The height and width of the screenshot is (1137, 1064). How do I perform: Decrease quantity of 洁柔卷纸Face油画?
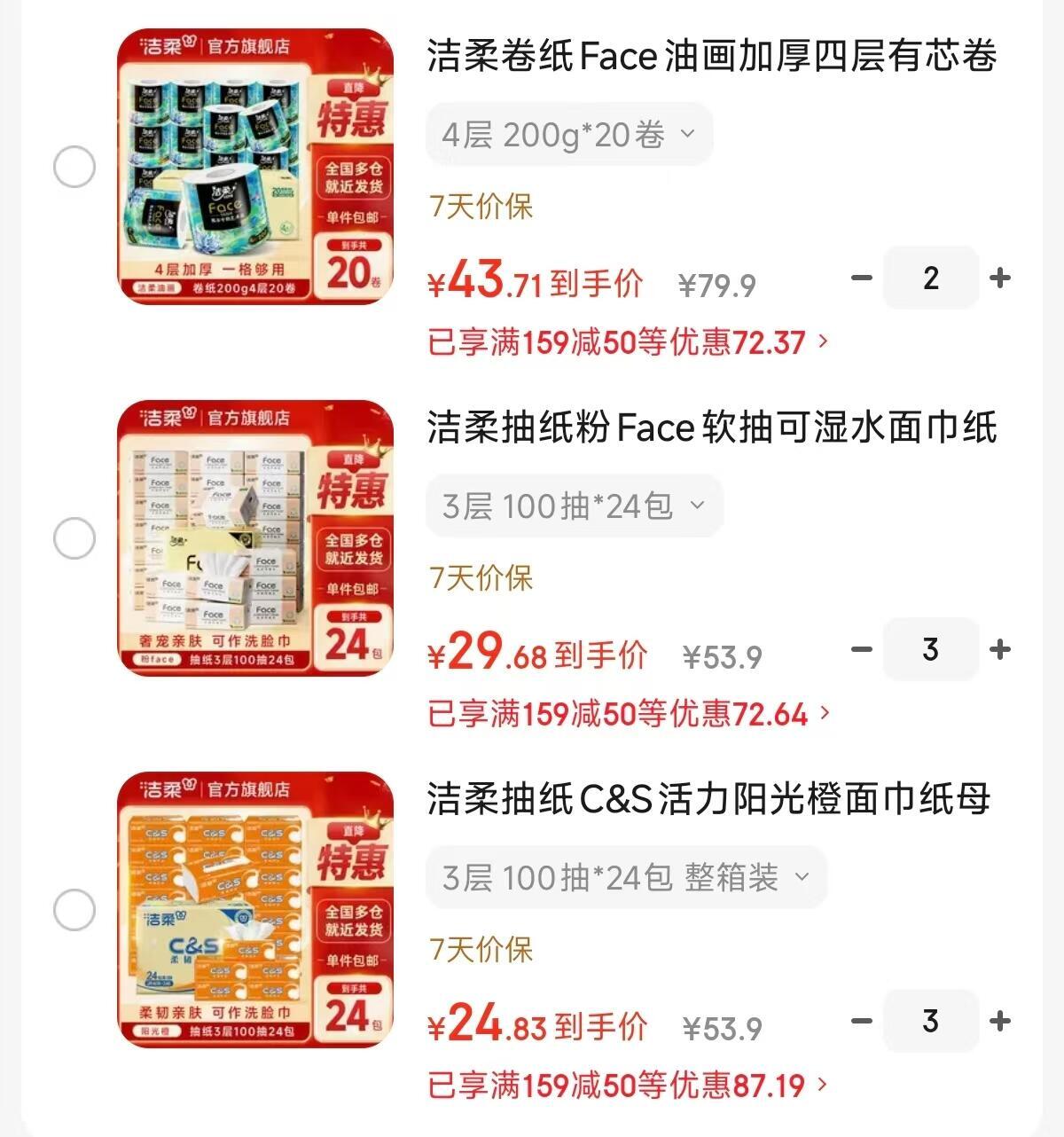(x=861, y=278)
